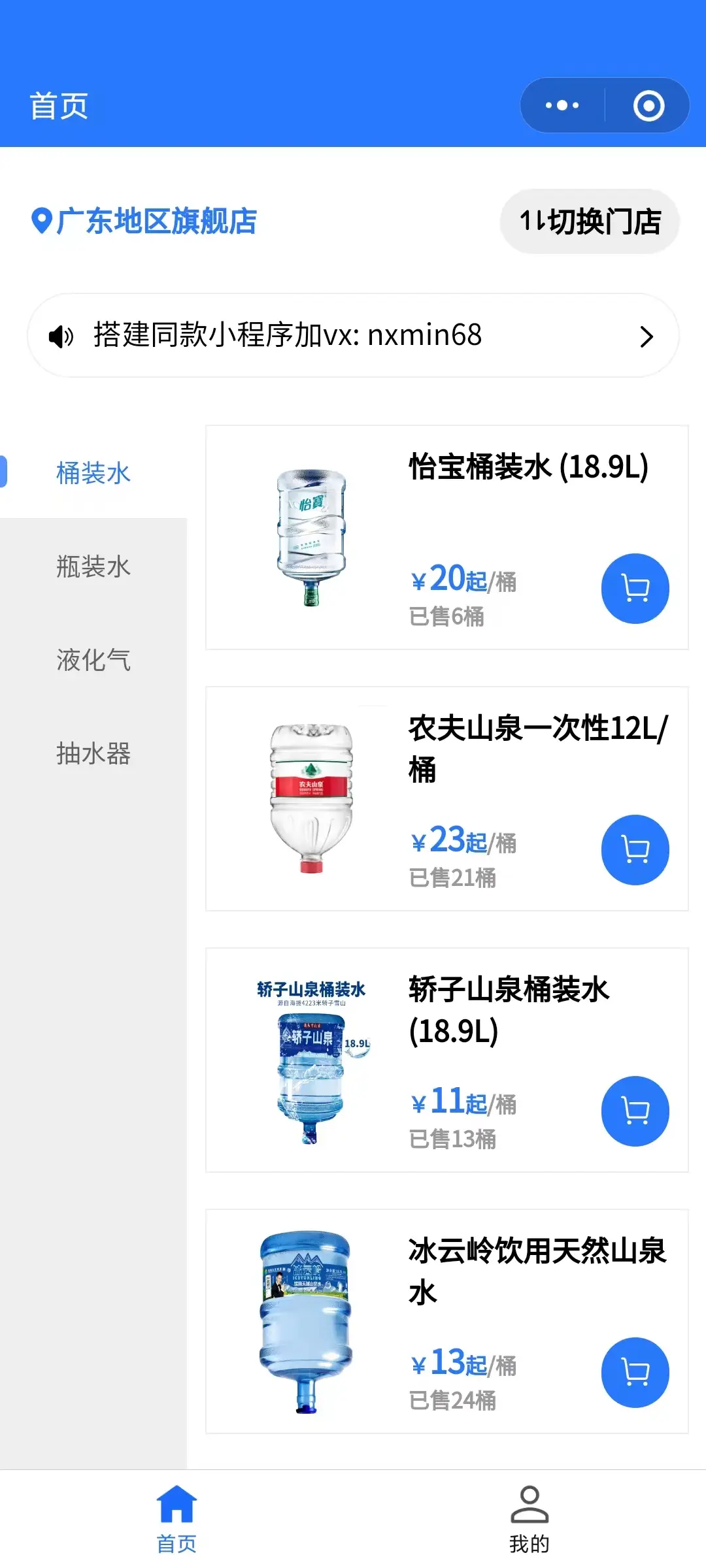This screenshot has width=706, height=1568.
Task: Switch to the 液化气 category
Action: click(x=93, y=659)
